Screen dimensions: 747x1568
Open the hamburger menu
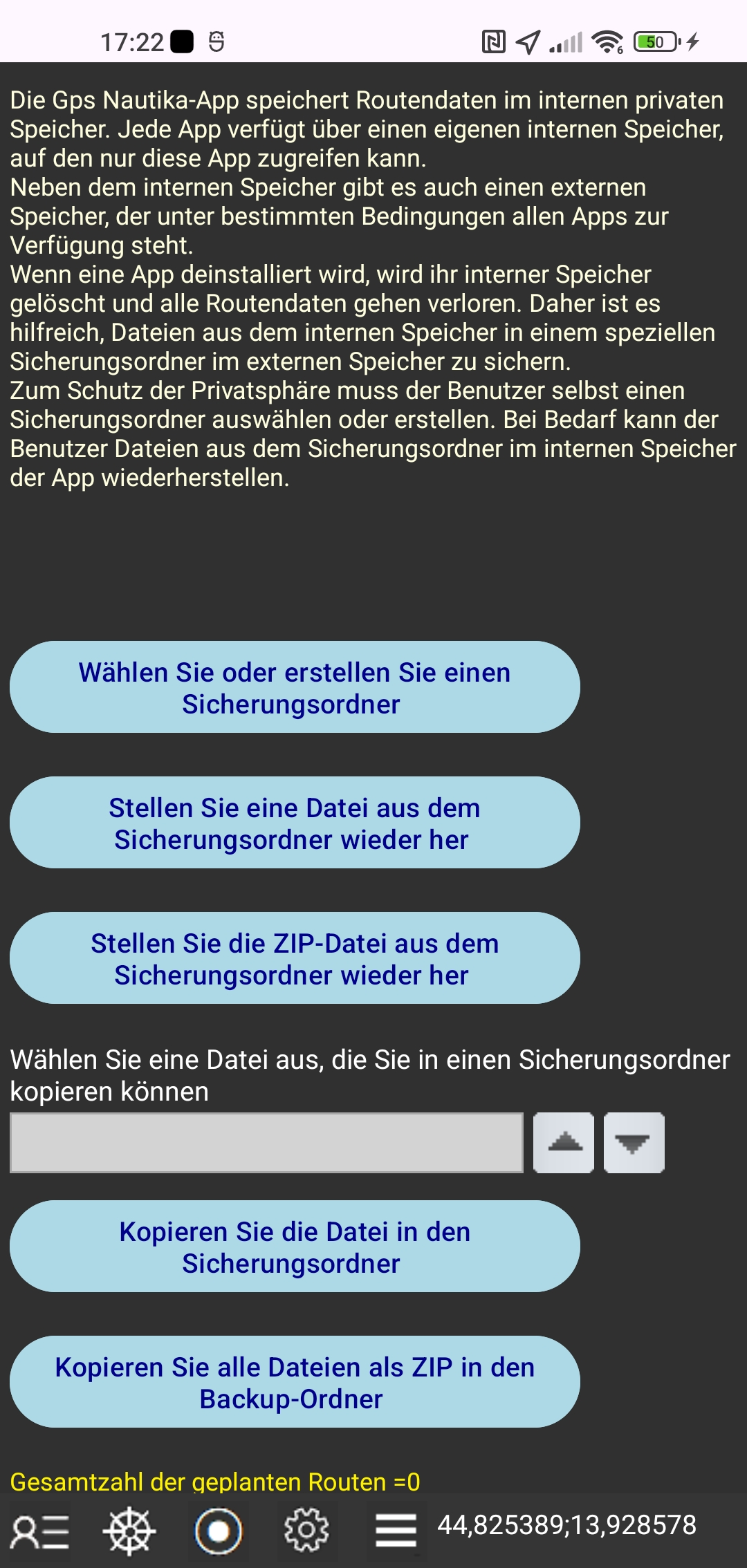tap(396, 1531)
